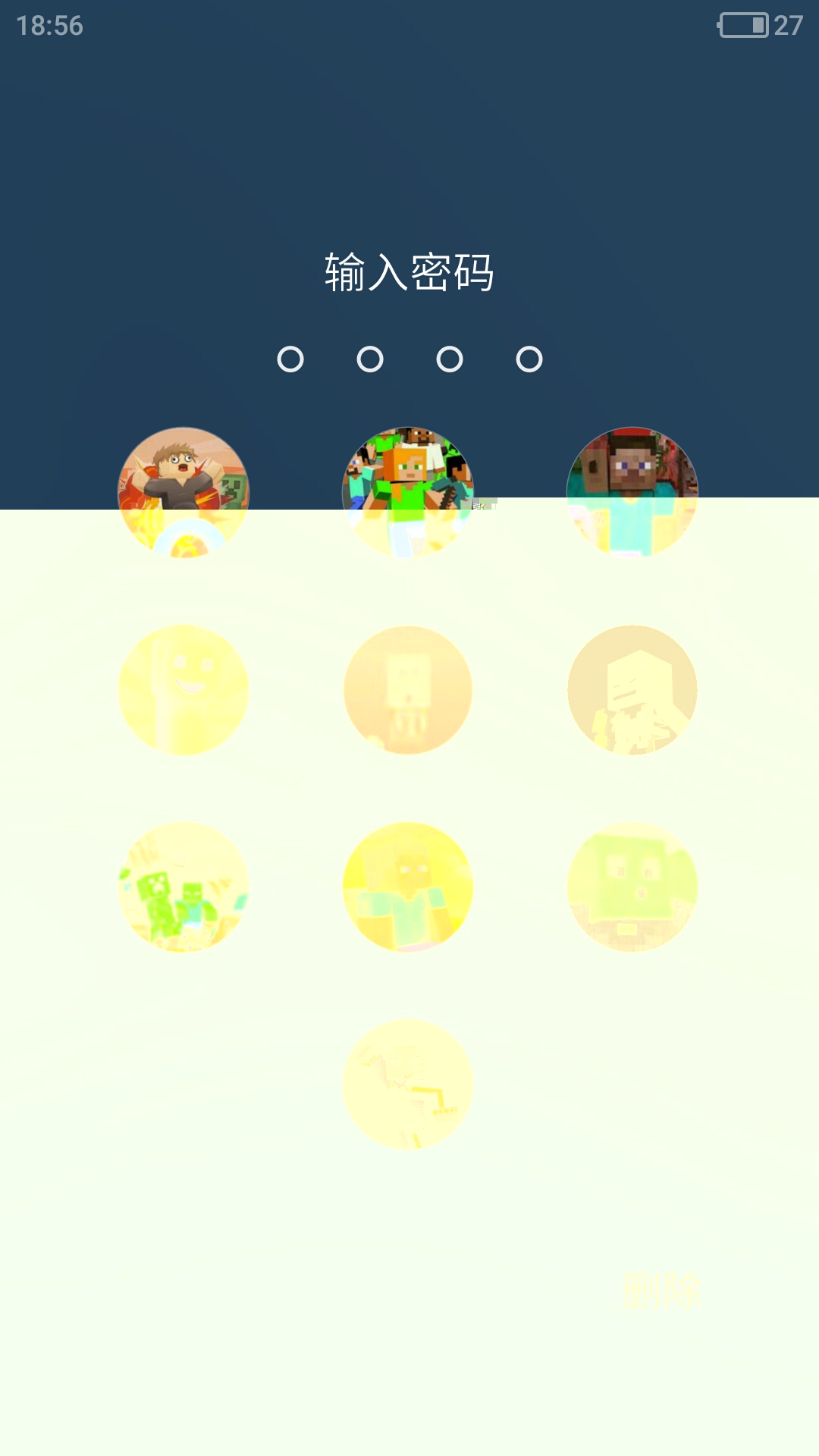Screen dimensions: 819x1456
Task: Select the key with creeper and zombie running
Action: point(183,887)
